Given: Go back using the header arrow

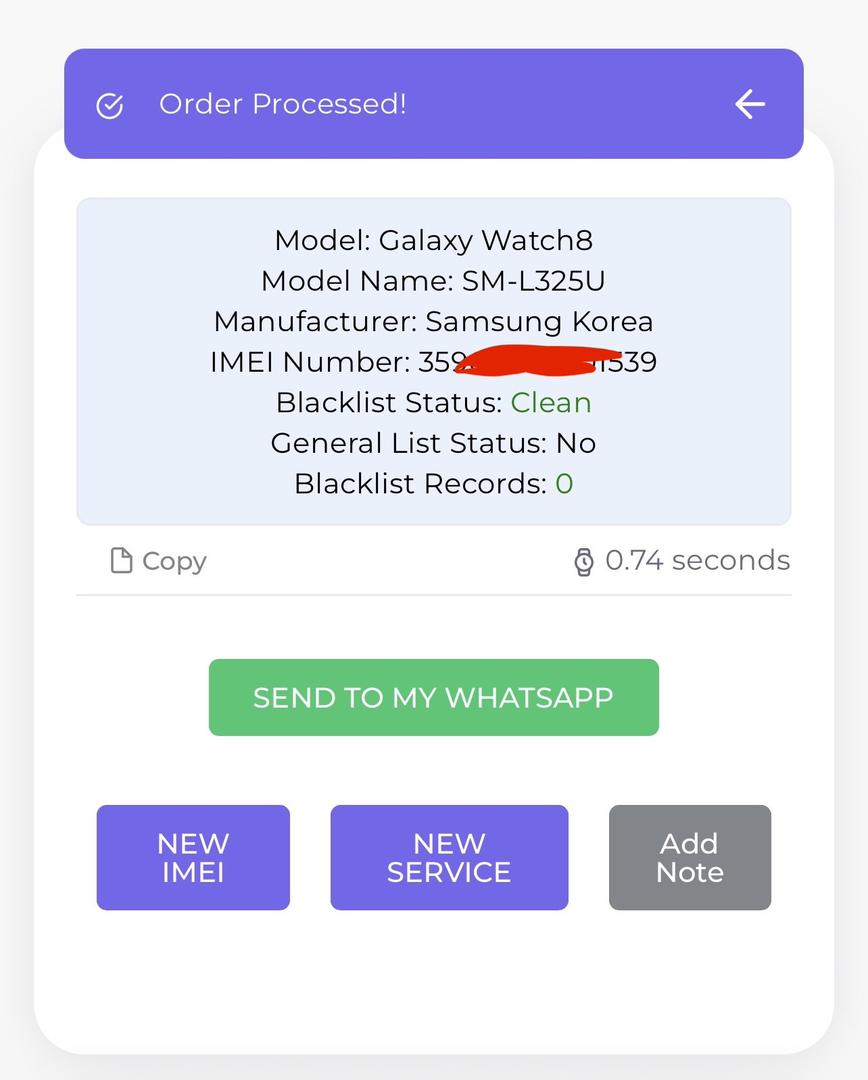Looking at the screenshot, I should 749,104.
